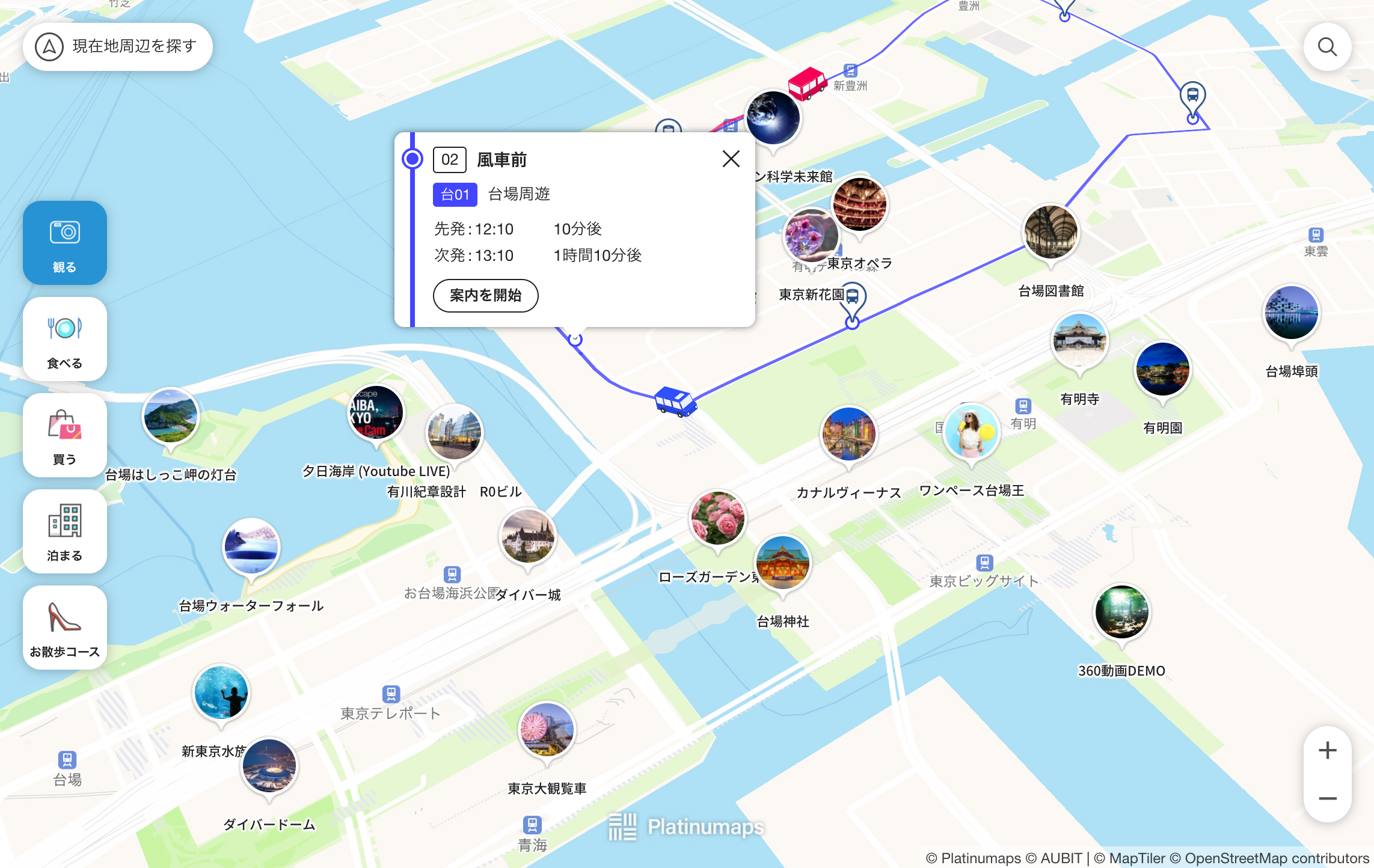Open the カナルヴィーナス spot pin
Screen dimensions: 1374x868
tap(848, 434)
